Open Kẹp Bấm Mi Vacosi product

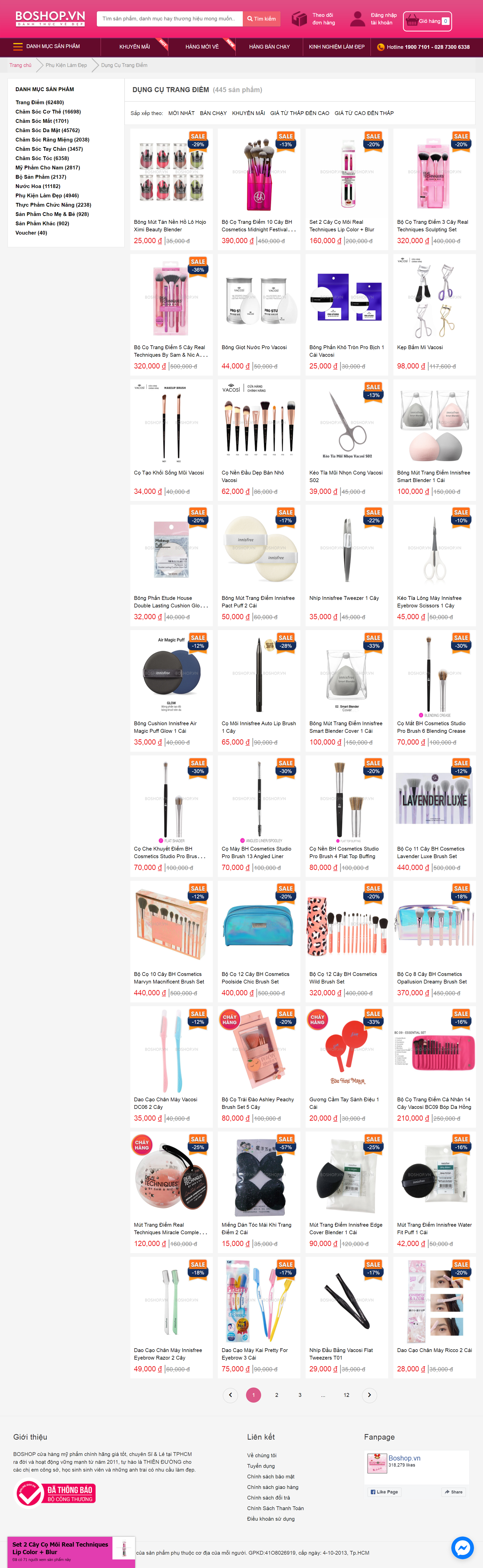pyautogui.click(x=420, y=348)
